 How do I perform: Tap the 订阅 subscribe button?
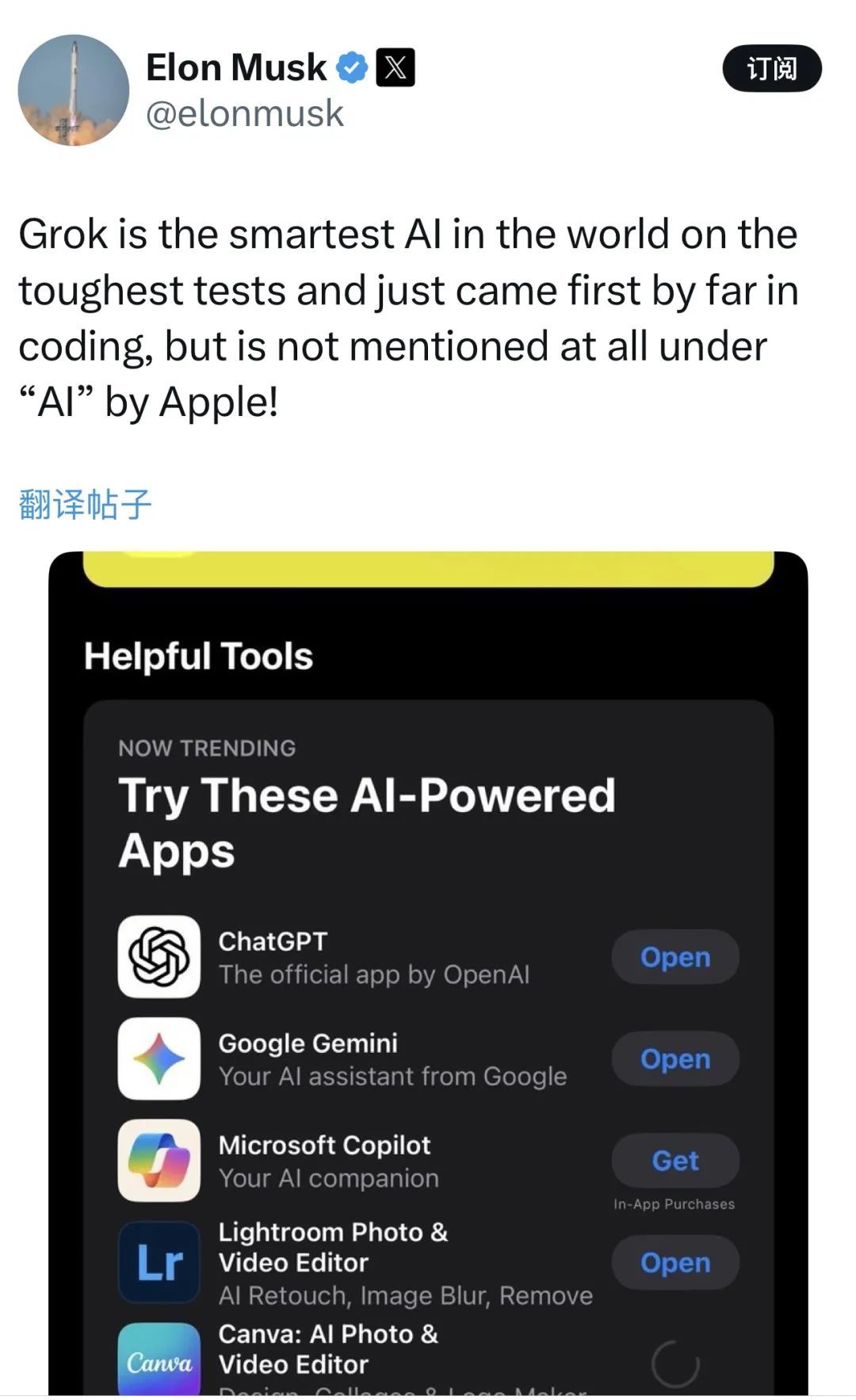(x=771, y=68)
